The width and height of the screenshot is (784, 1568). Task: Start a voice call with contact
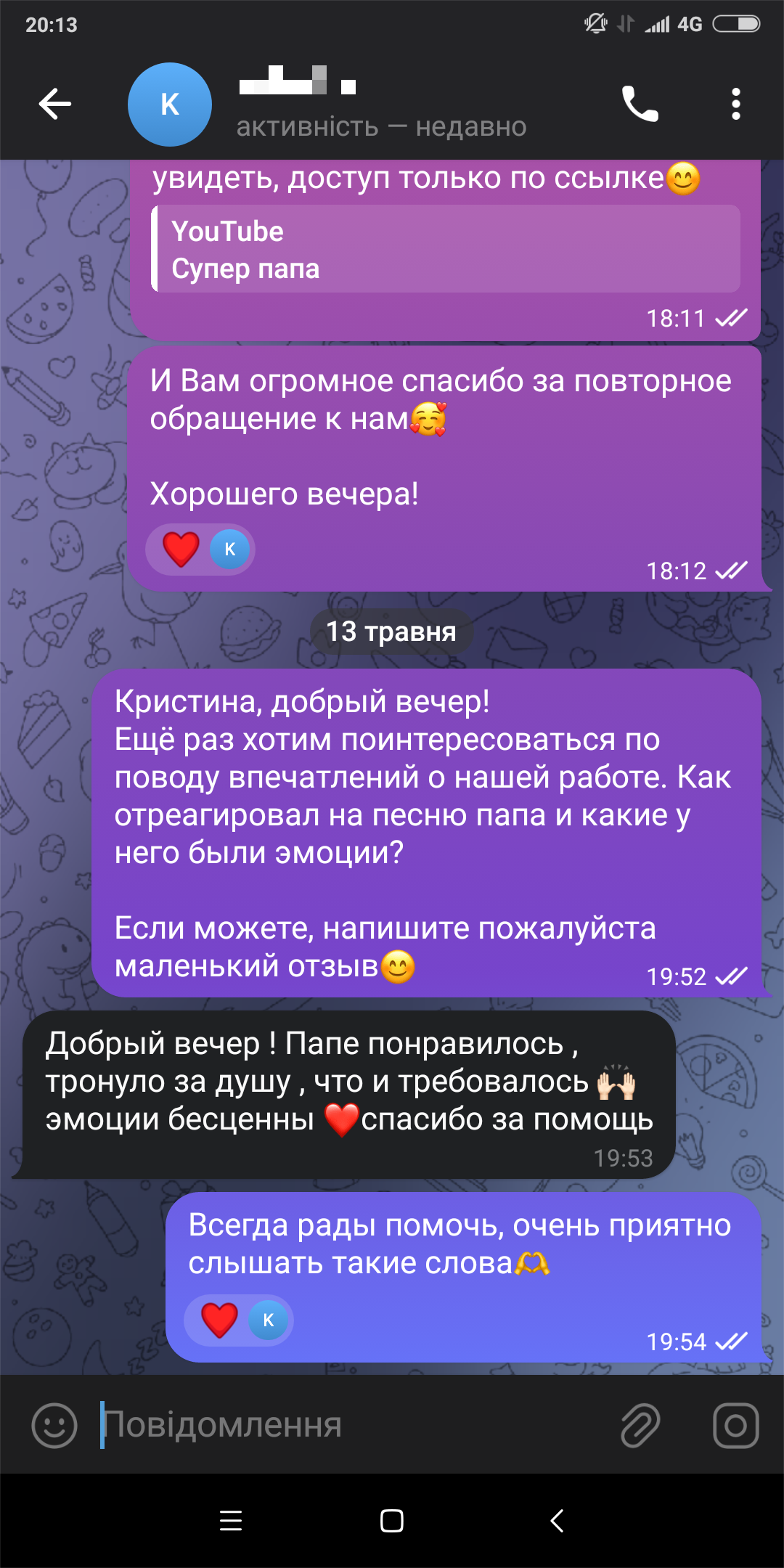(x=640, y=104)
